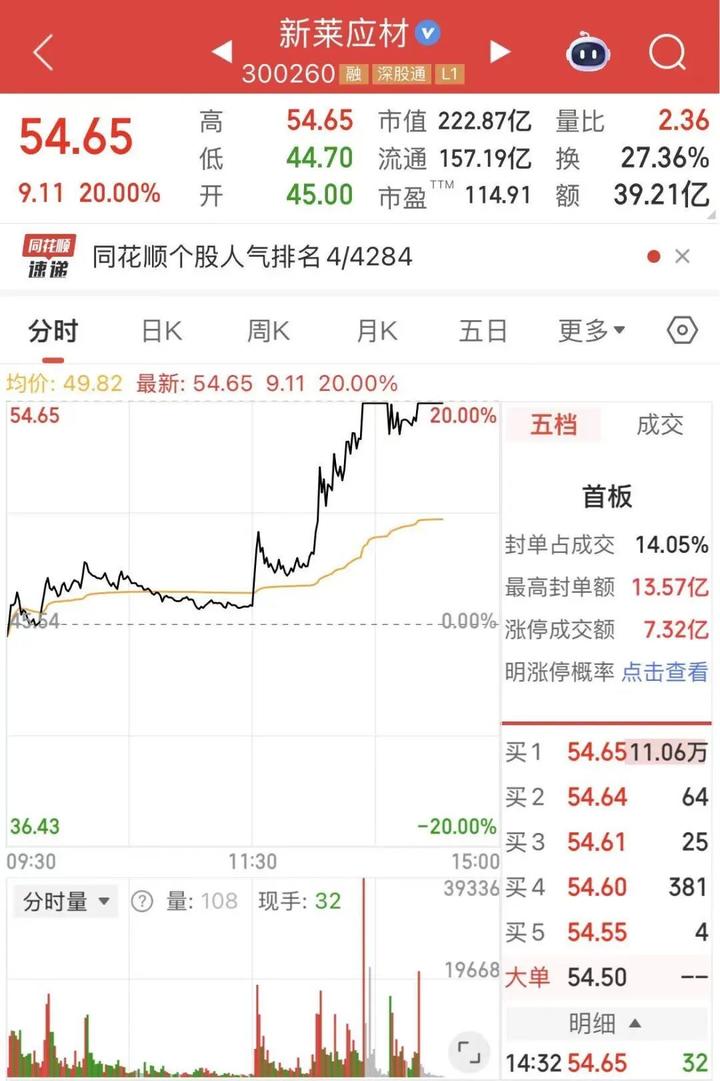
Task: Switch to the 月K chart
Action: 376,331
